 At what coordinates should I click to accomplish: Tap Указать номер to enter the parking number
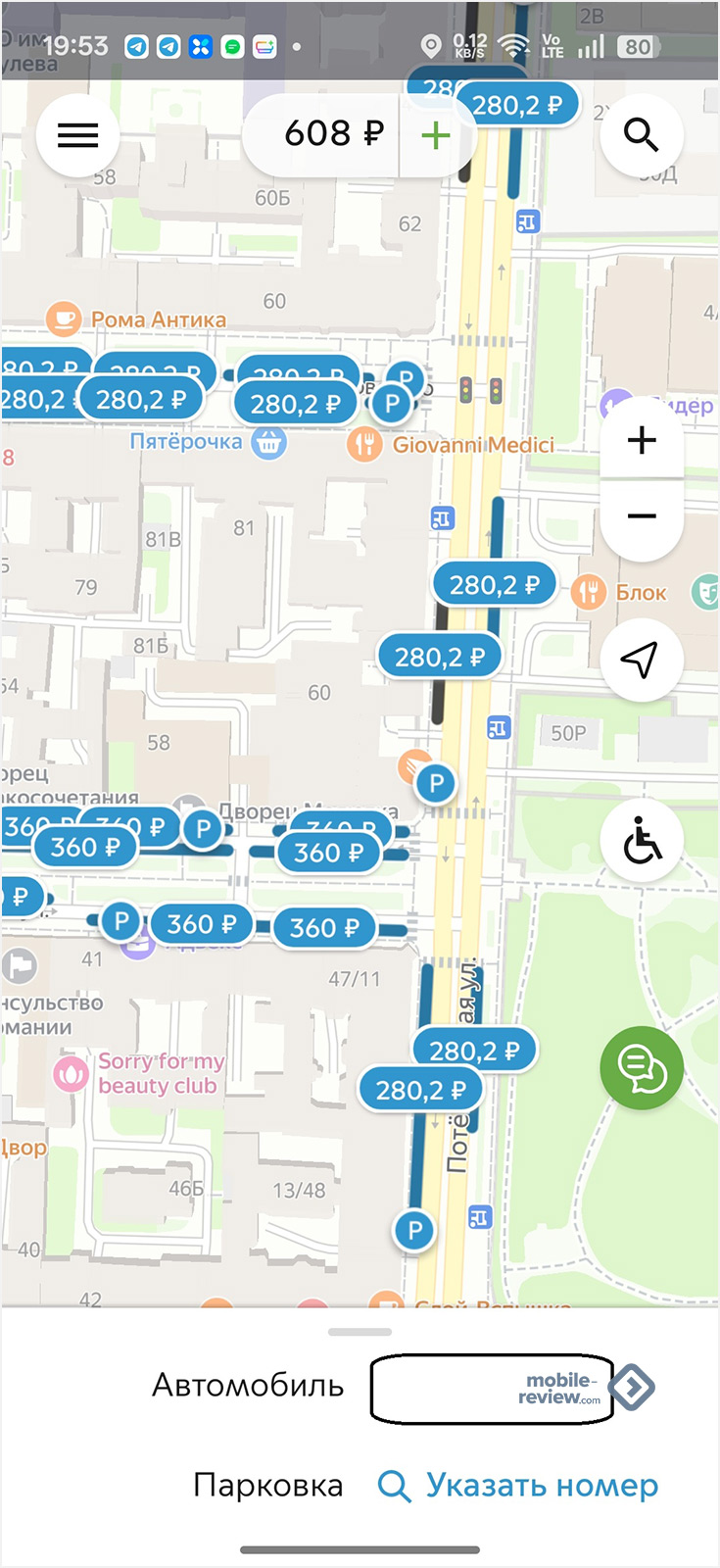click(x=519, y=1486)
